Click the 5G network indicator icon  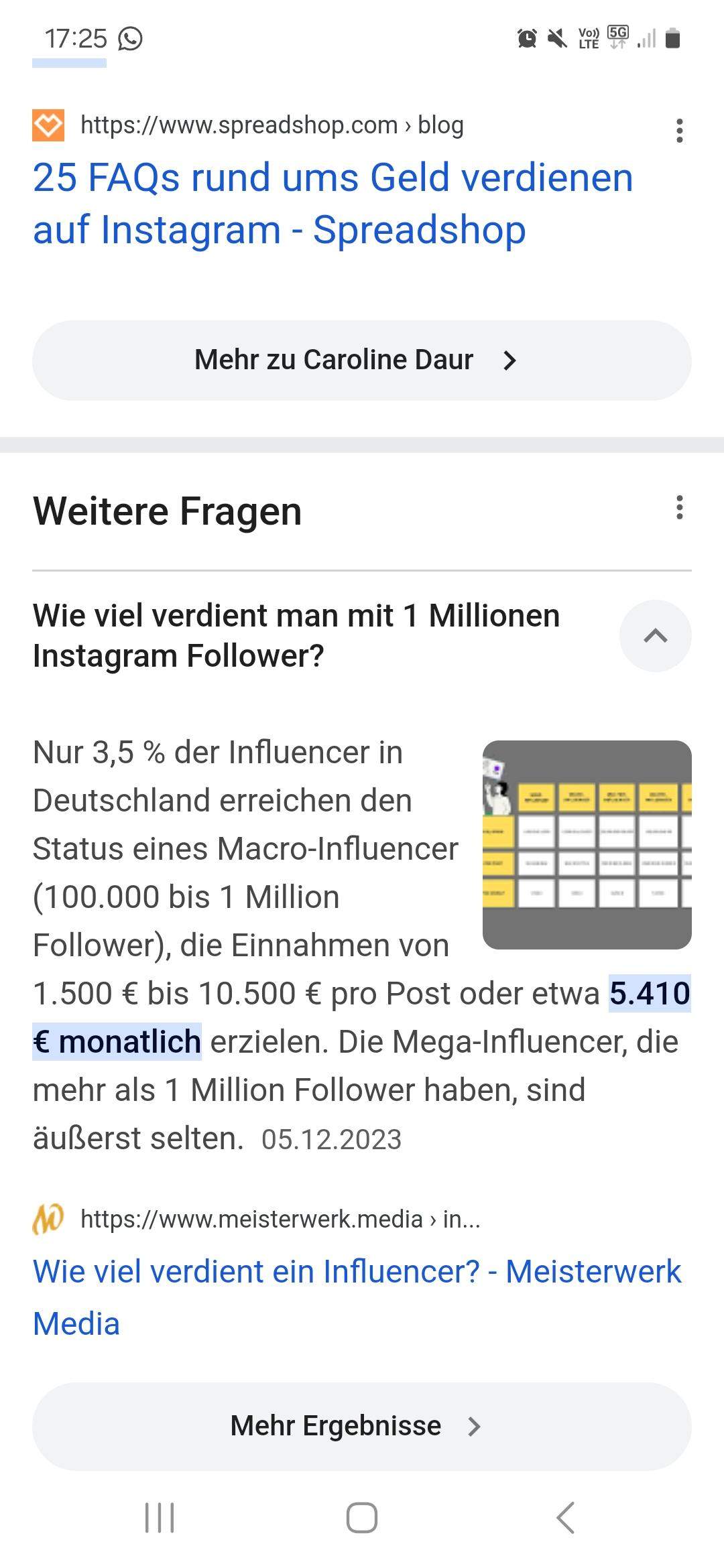coord(617,38)
